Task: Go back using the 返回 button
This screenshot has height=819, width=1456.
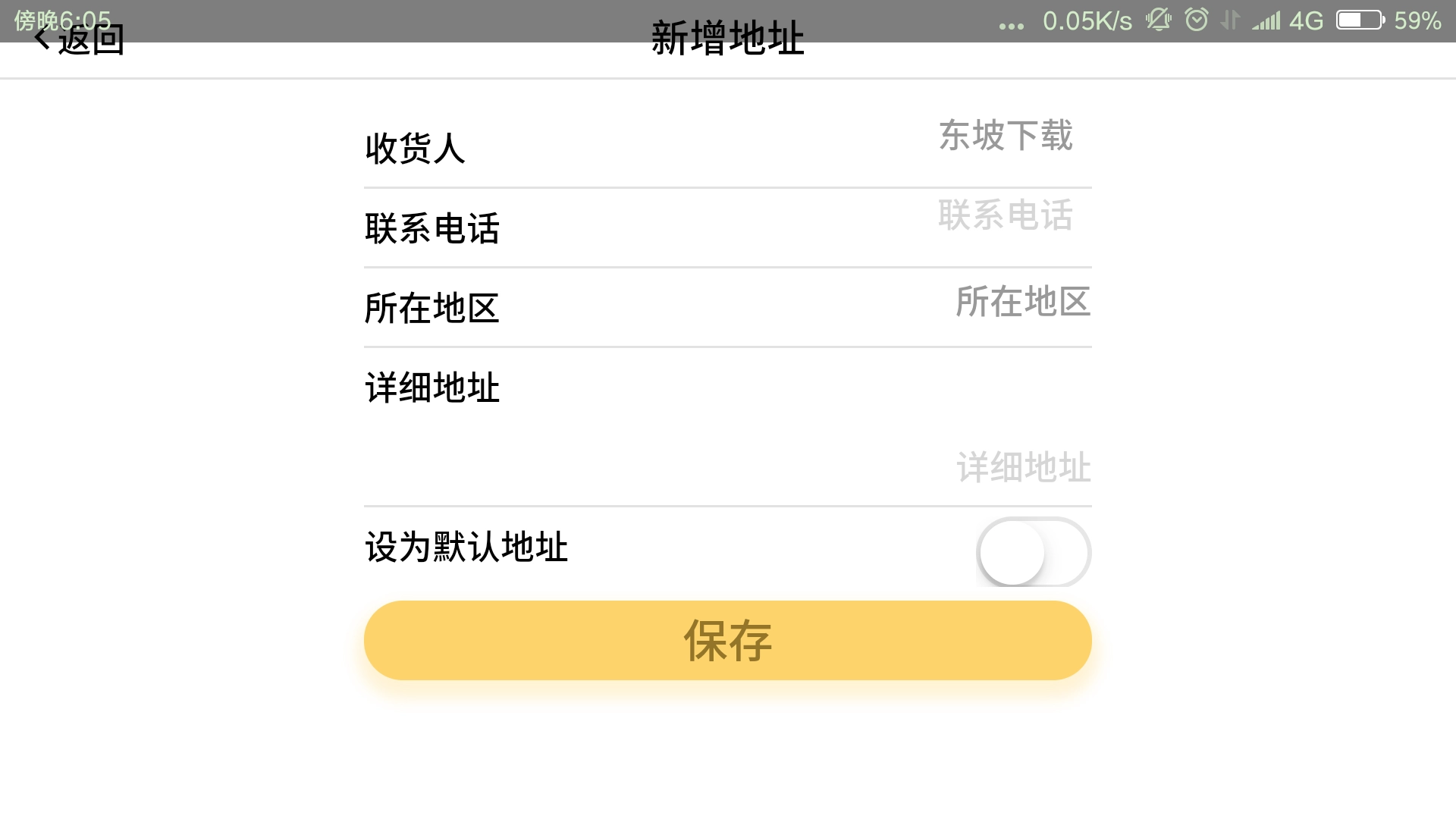Action: pos(80,39)
